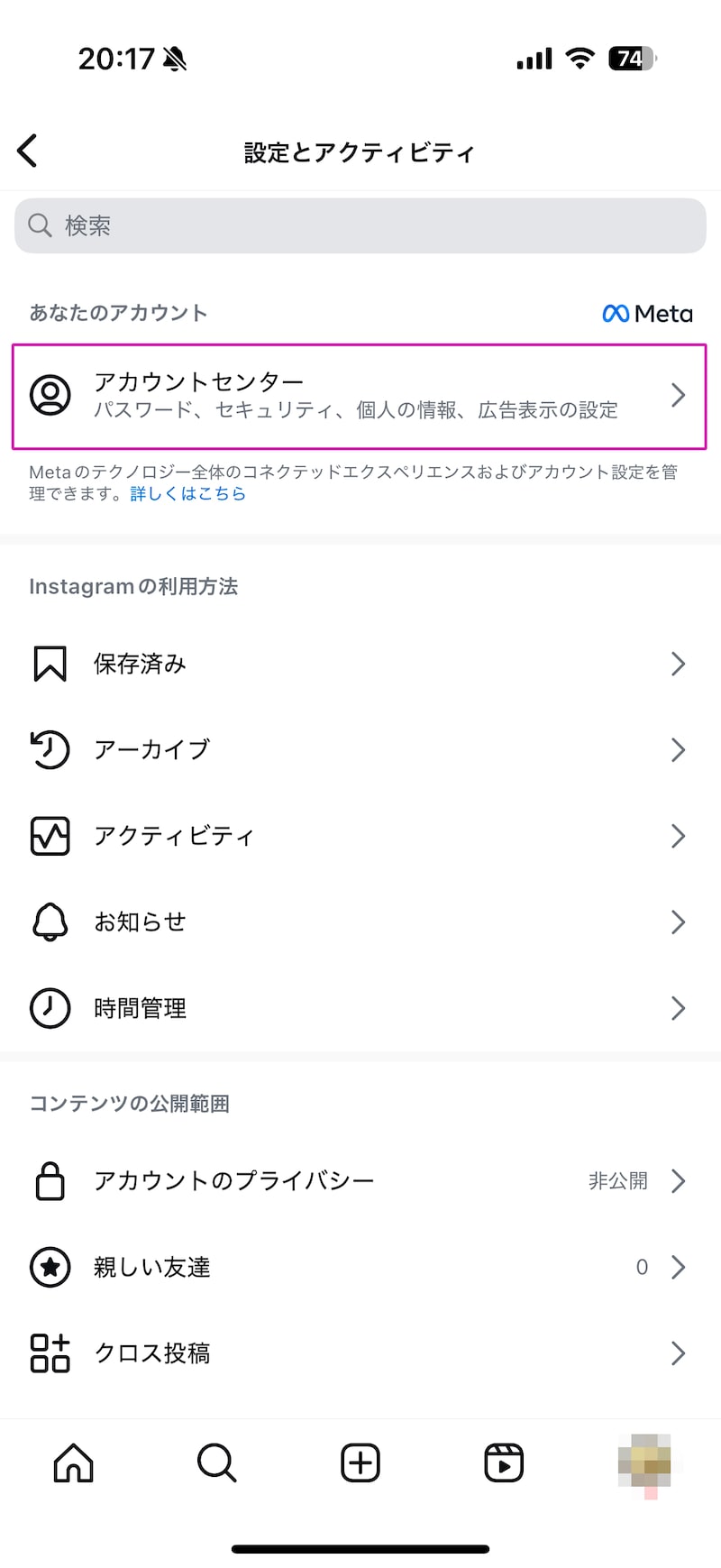
Task: Open the activity graph icon
Action: click(x=50, y=836)
